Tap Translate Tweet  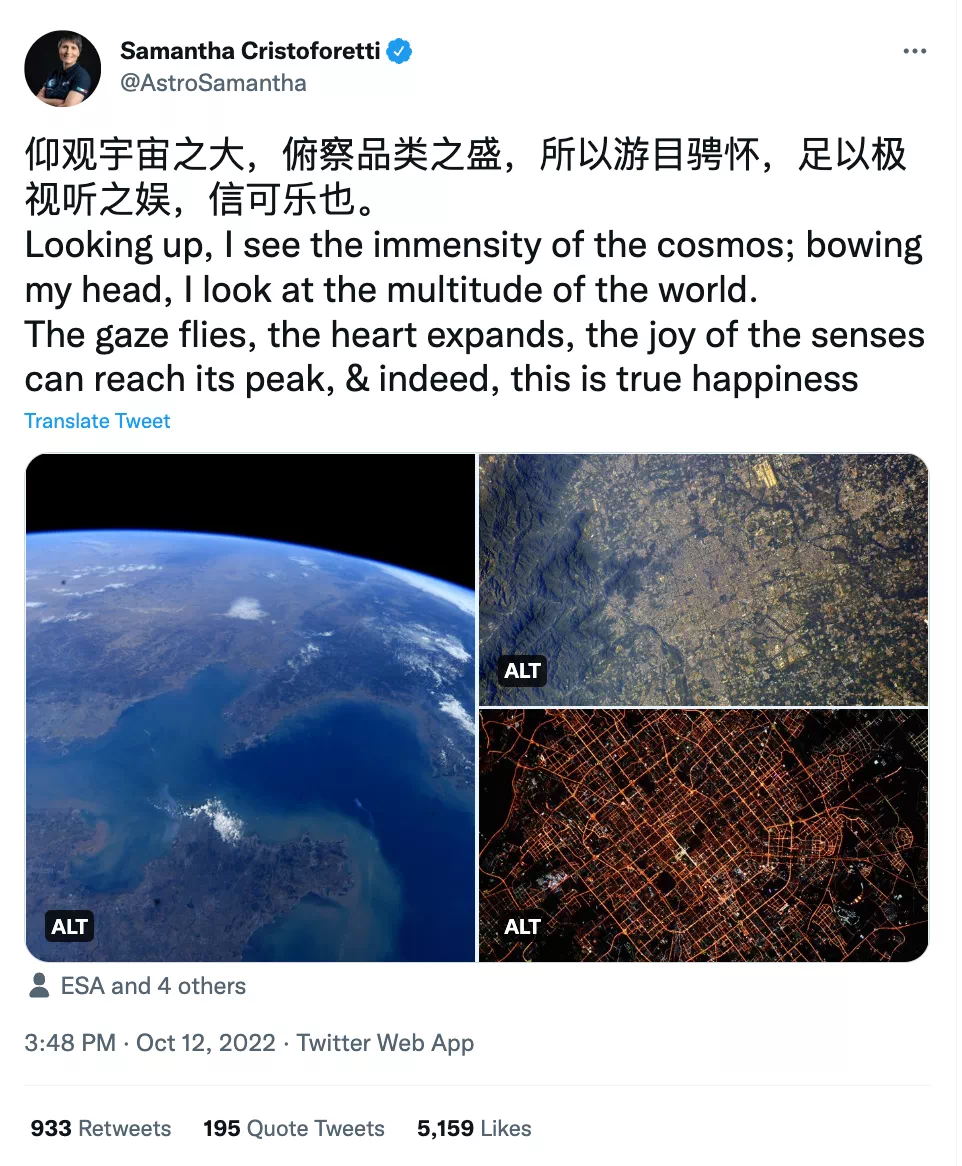pyautogui.click(x=97, y=421)
